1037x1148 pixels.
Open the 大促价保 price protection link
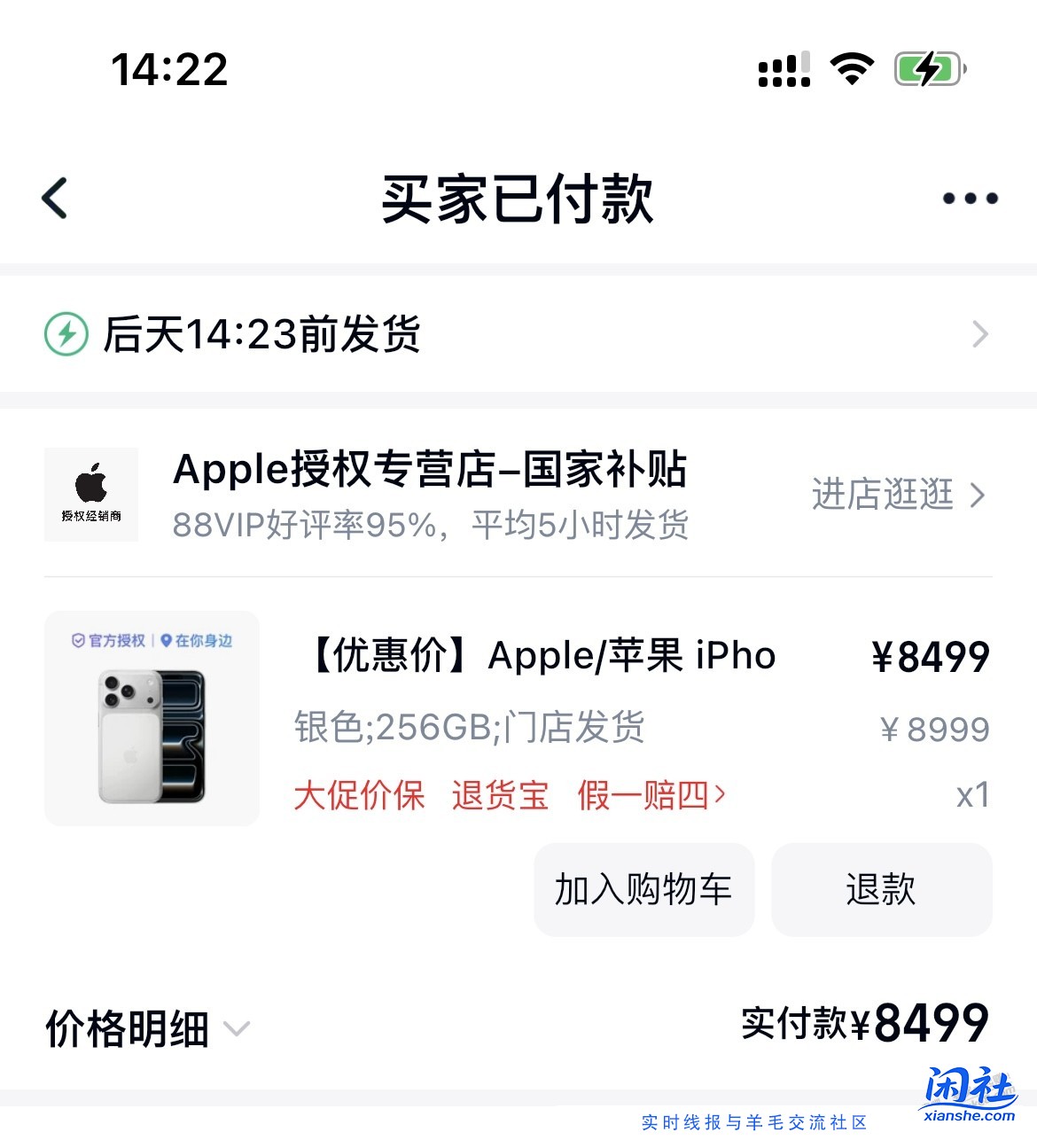pos(359,796)
